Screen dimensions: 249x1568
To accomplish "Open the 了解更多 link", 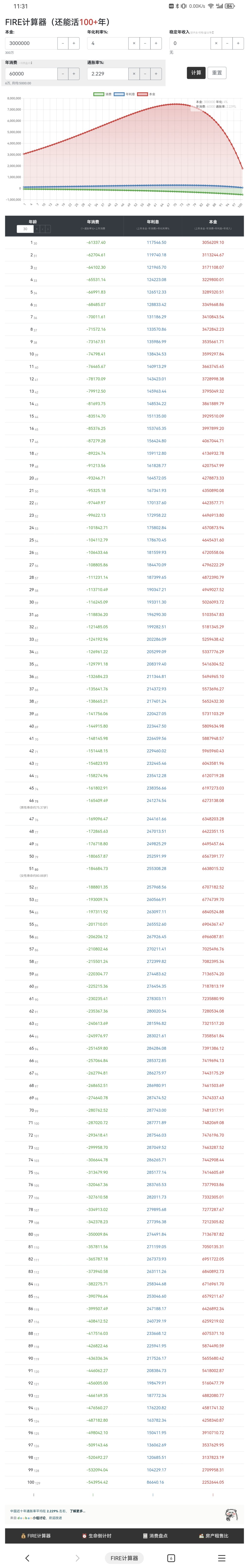I will (x=77, y=1511).
